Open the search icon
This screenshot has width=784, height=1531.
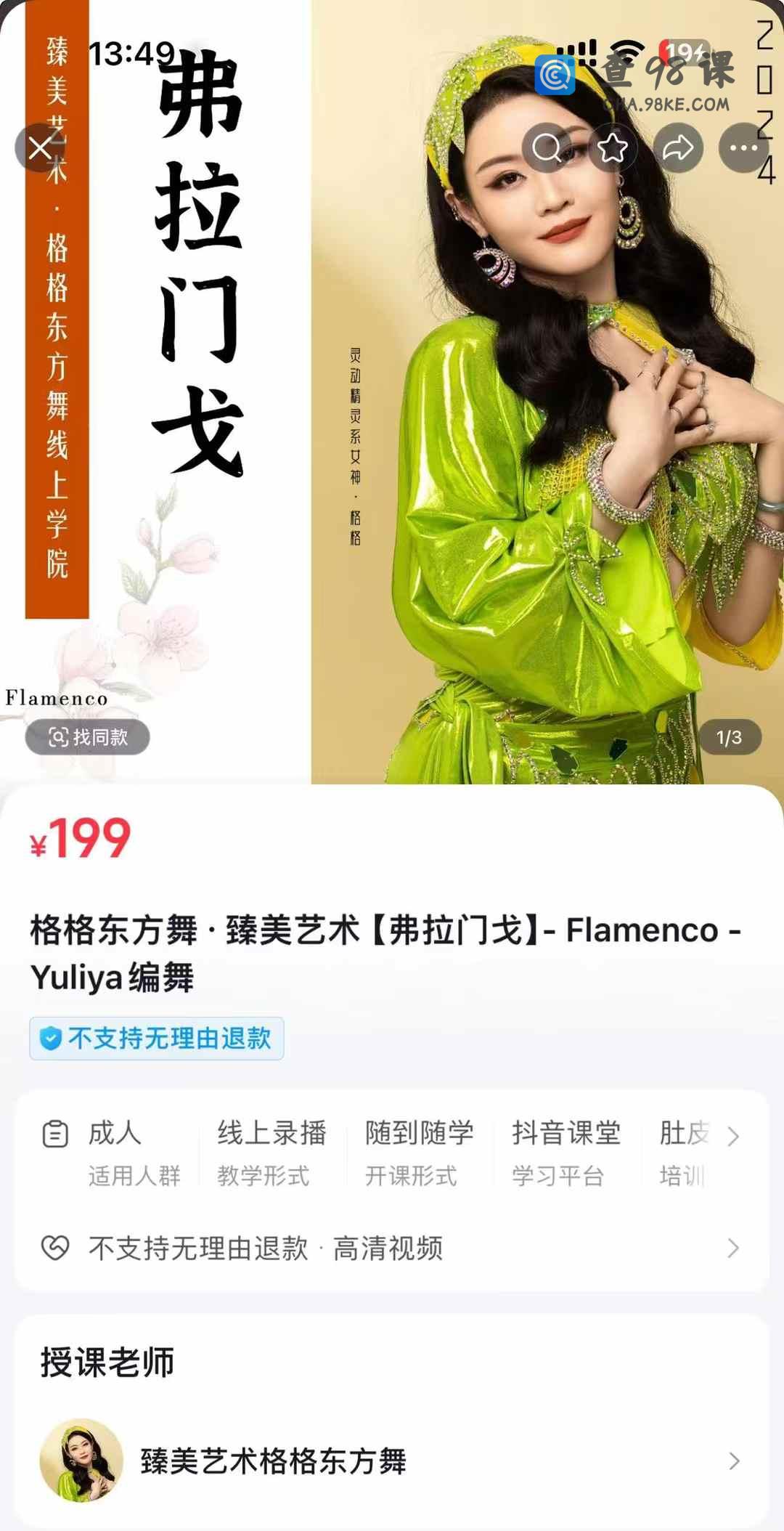pos(546,148)
